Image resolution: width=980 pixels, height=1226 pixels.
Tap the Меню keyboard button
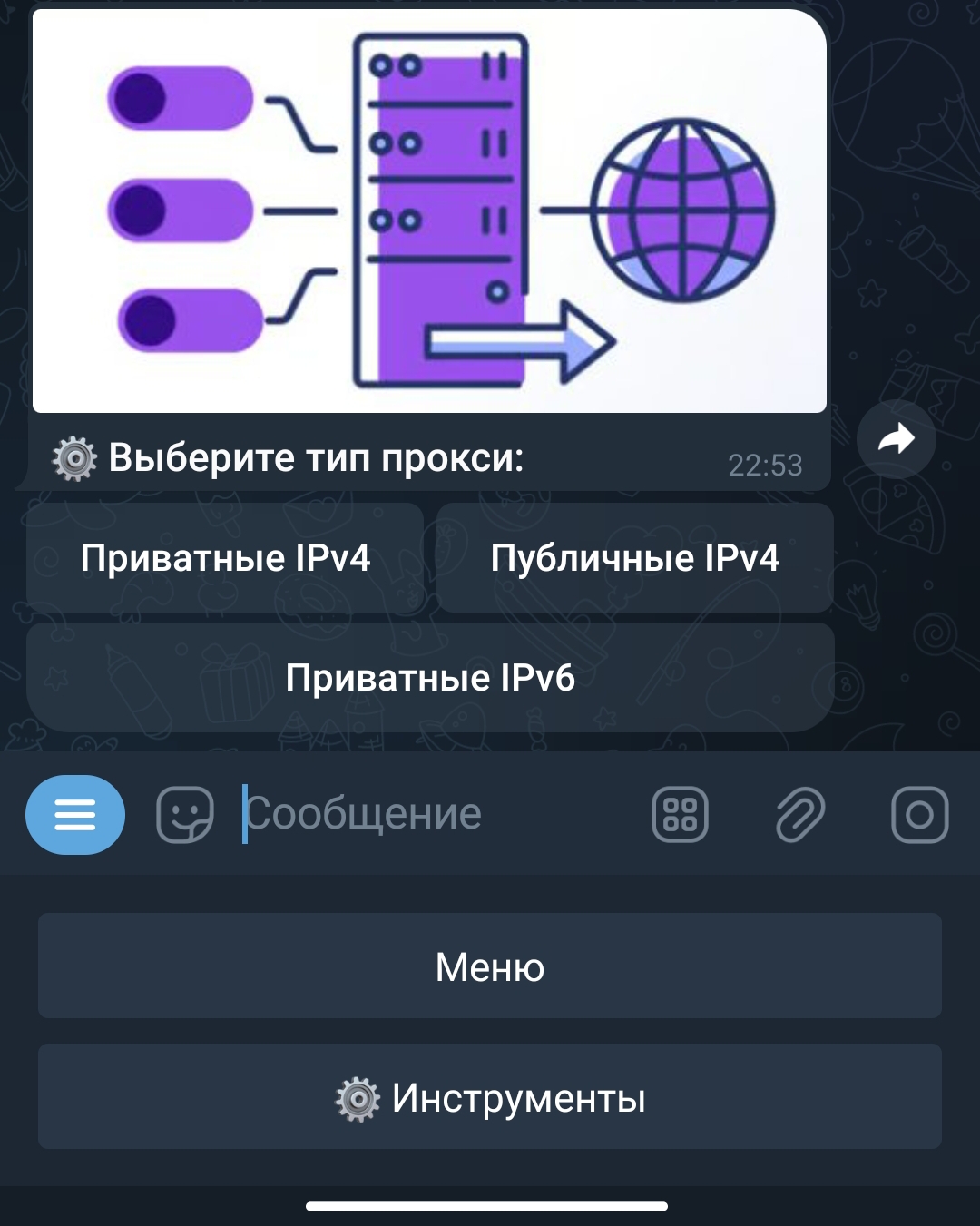[x=490, y=966]
